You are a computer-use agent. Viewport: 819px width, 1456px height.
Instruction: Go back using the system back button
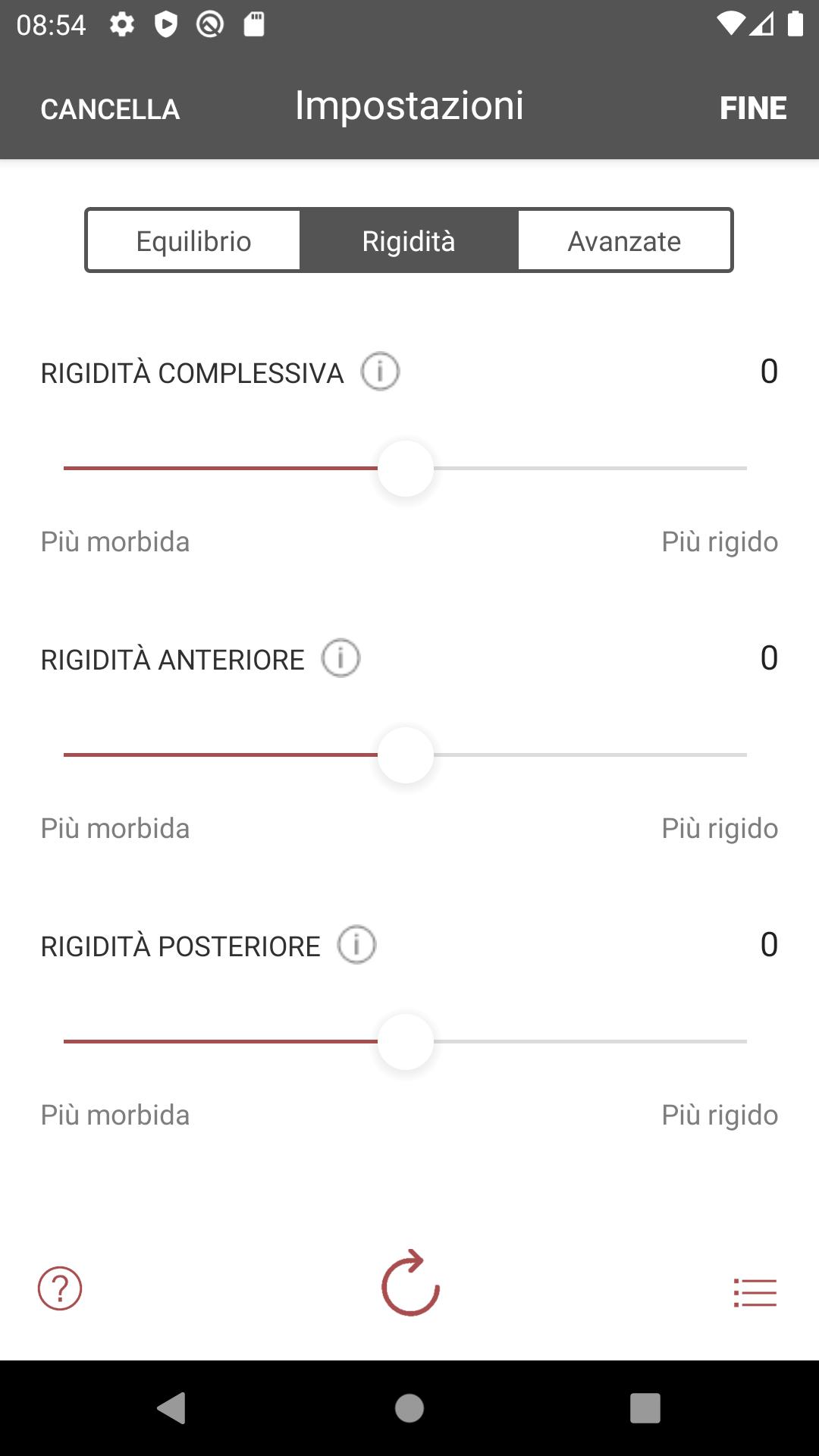(x=171, y=1408)
